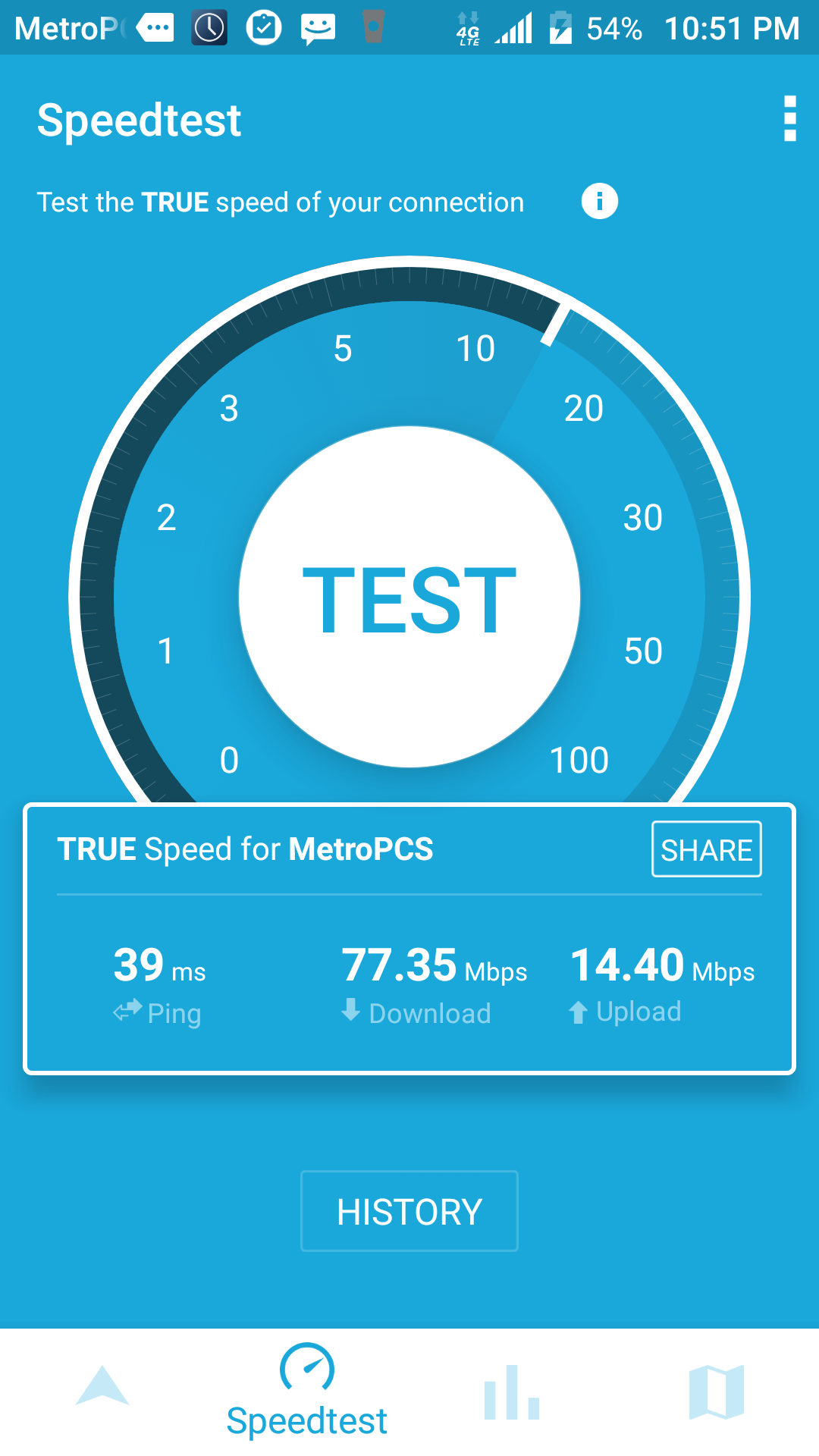This screenshot has width=819, height=1456.
Task: Start the speed test with TEST button
Action: pyautogui.click(x=409, y=598)
